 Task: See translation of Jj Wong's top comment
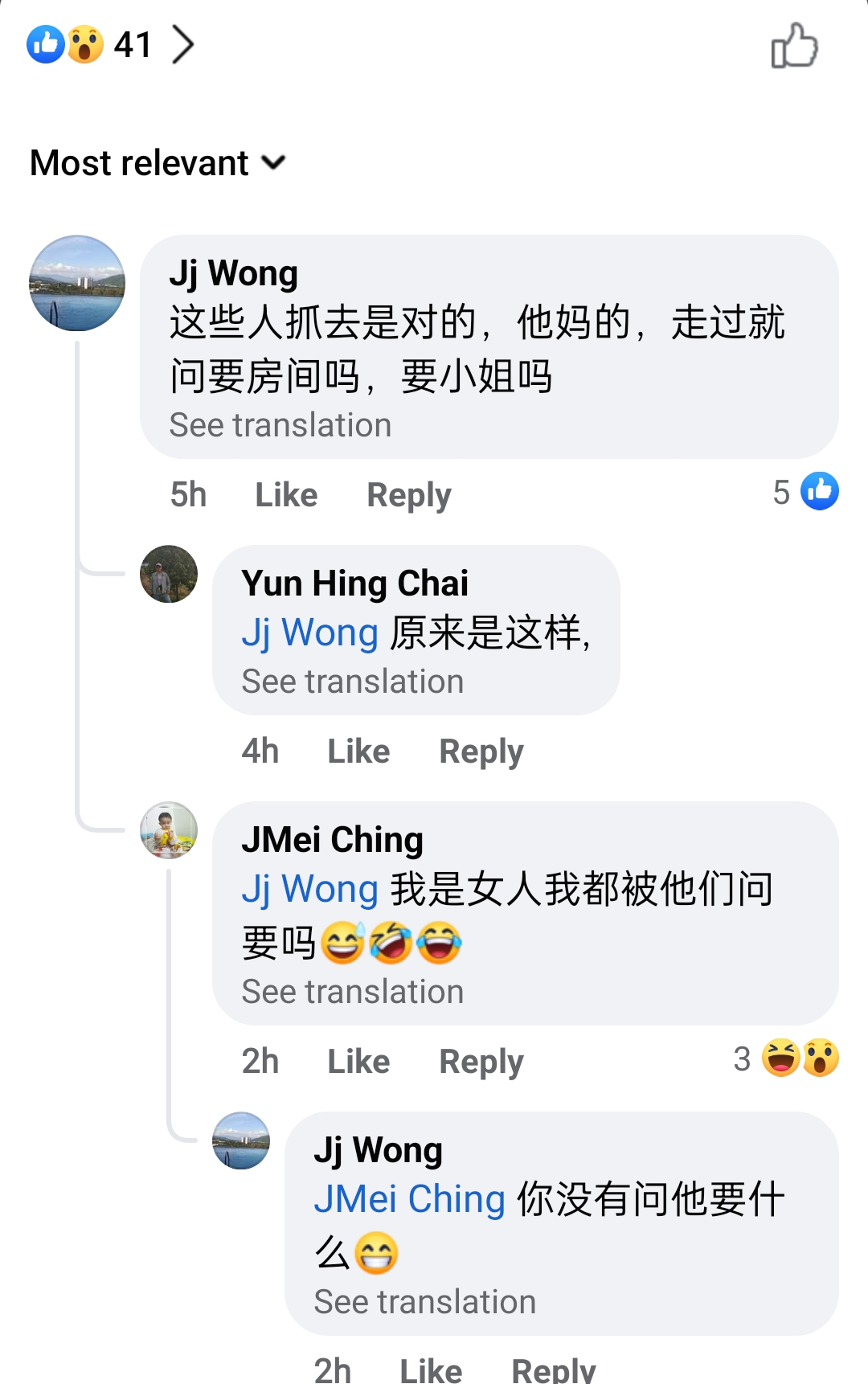280,425
